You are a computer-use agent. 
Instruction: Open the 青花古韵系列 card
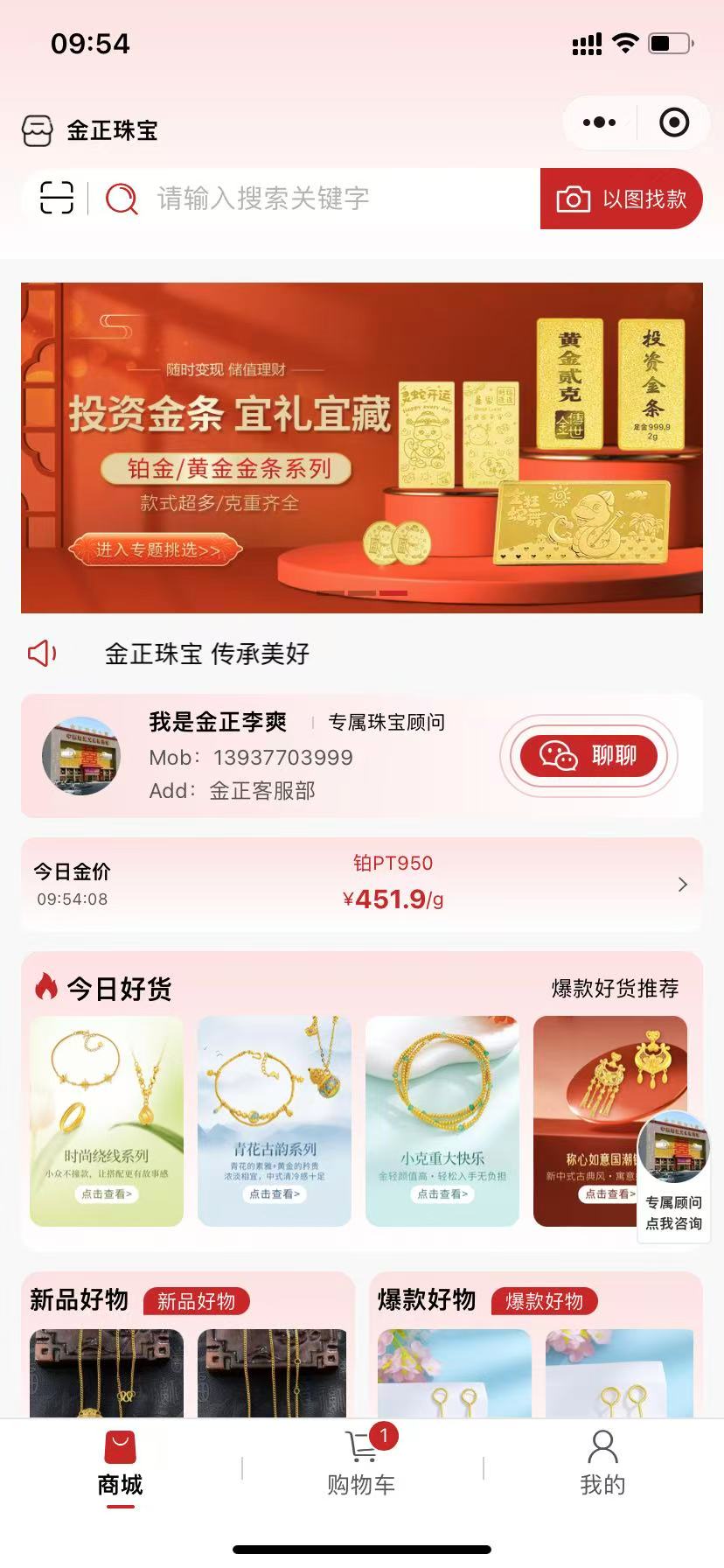point(275,1121)
